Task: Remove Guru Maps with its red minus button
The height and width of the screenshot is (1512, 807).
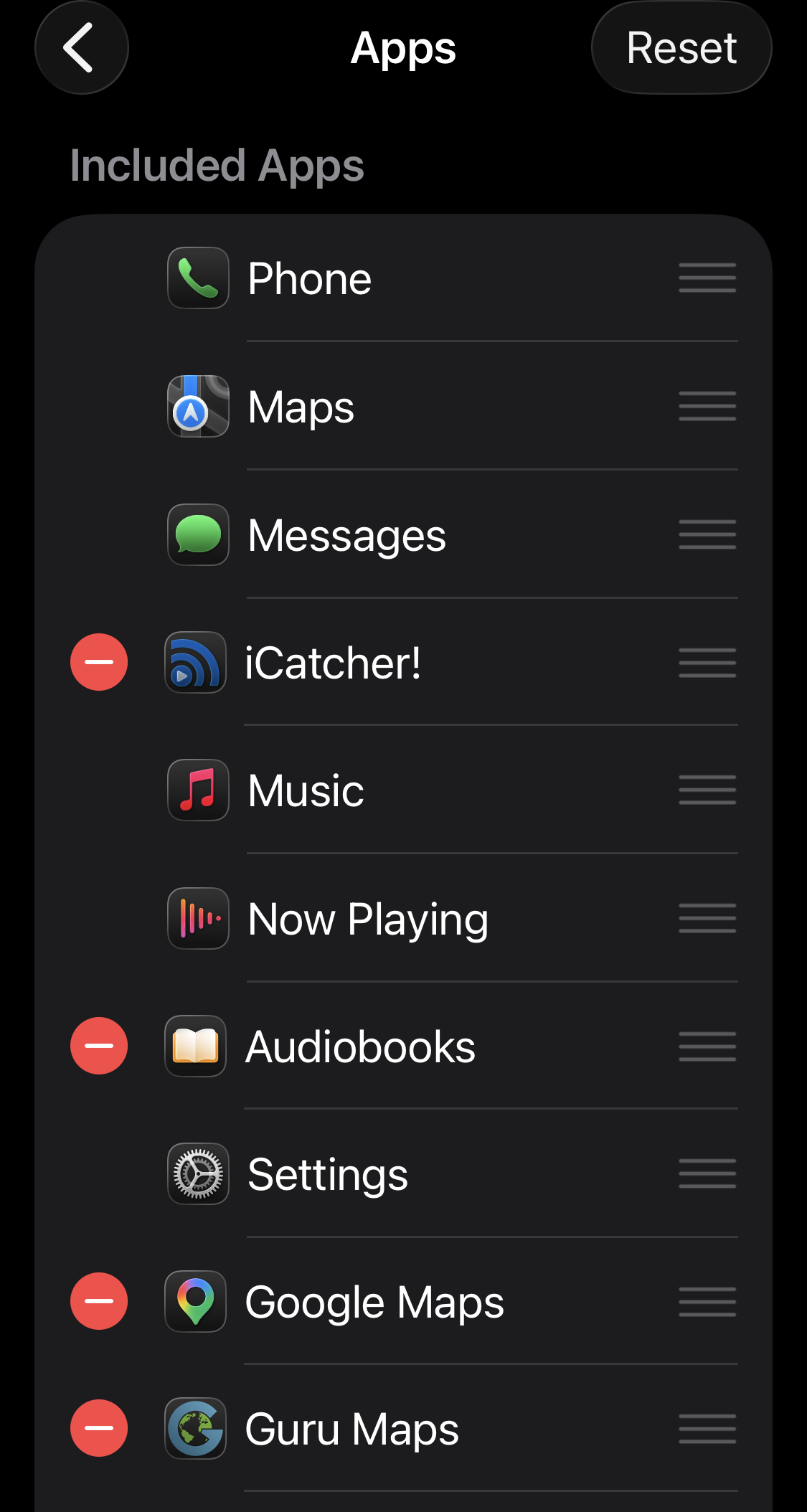Action: [x=99, y=1428]
